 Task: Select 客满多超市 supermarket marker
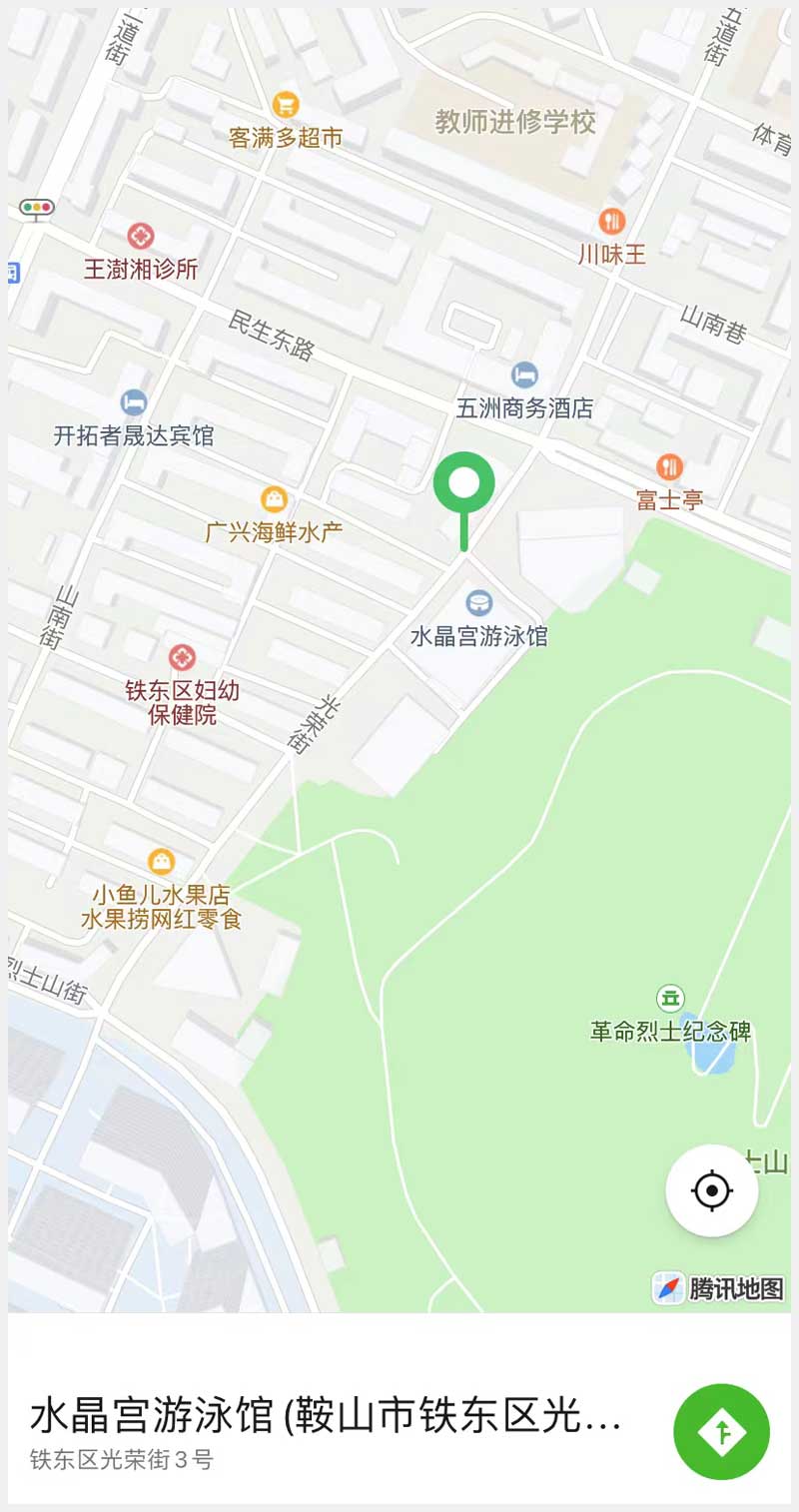coord(286,104)
